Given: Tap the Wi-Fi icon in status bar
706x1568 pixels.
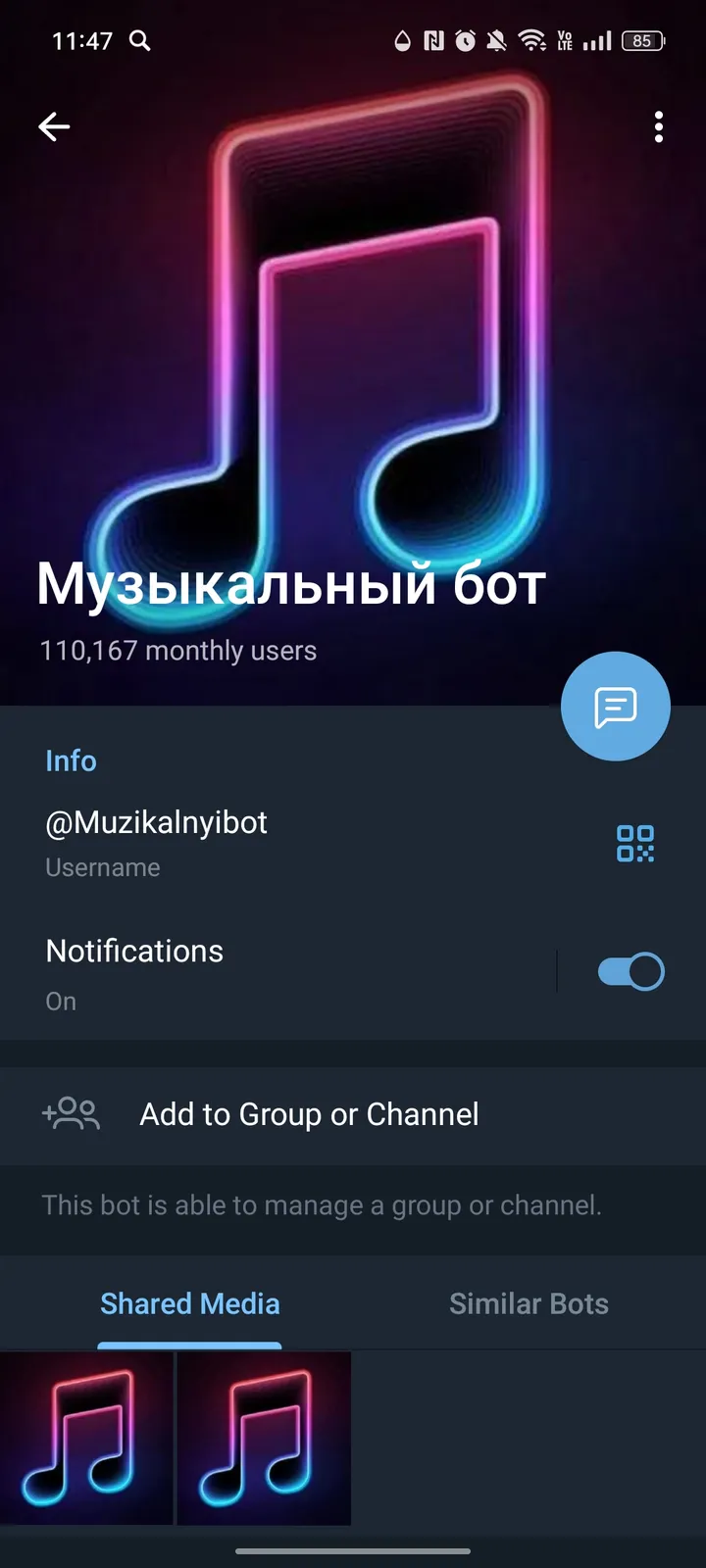Looking at the screenshot, I should (530, 40).
